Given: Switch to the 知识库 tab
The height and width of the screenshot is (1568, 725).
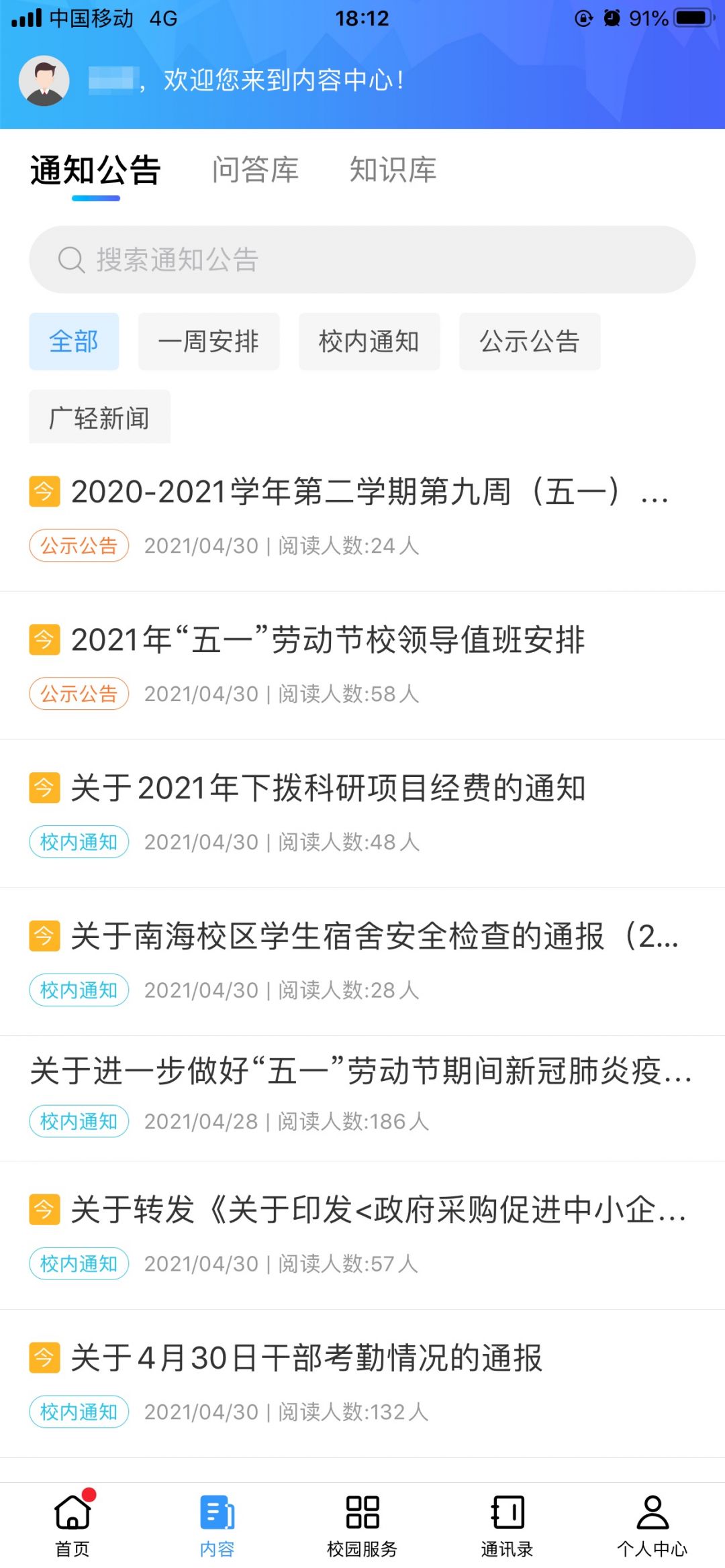Looking at the screenshot, I should tap(393, 170).
